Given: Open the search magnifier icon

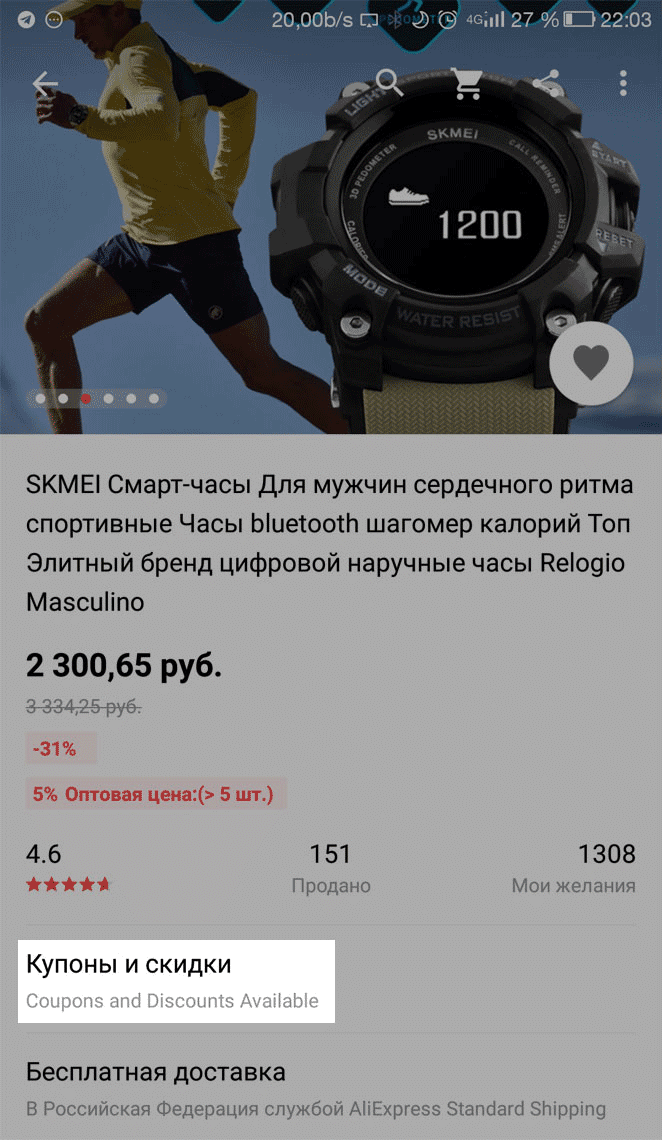Looking at the screenshot, I should (389, 82).
